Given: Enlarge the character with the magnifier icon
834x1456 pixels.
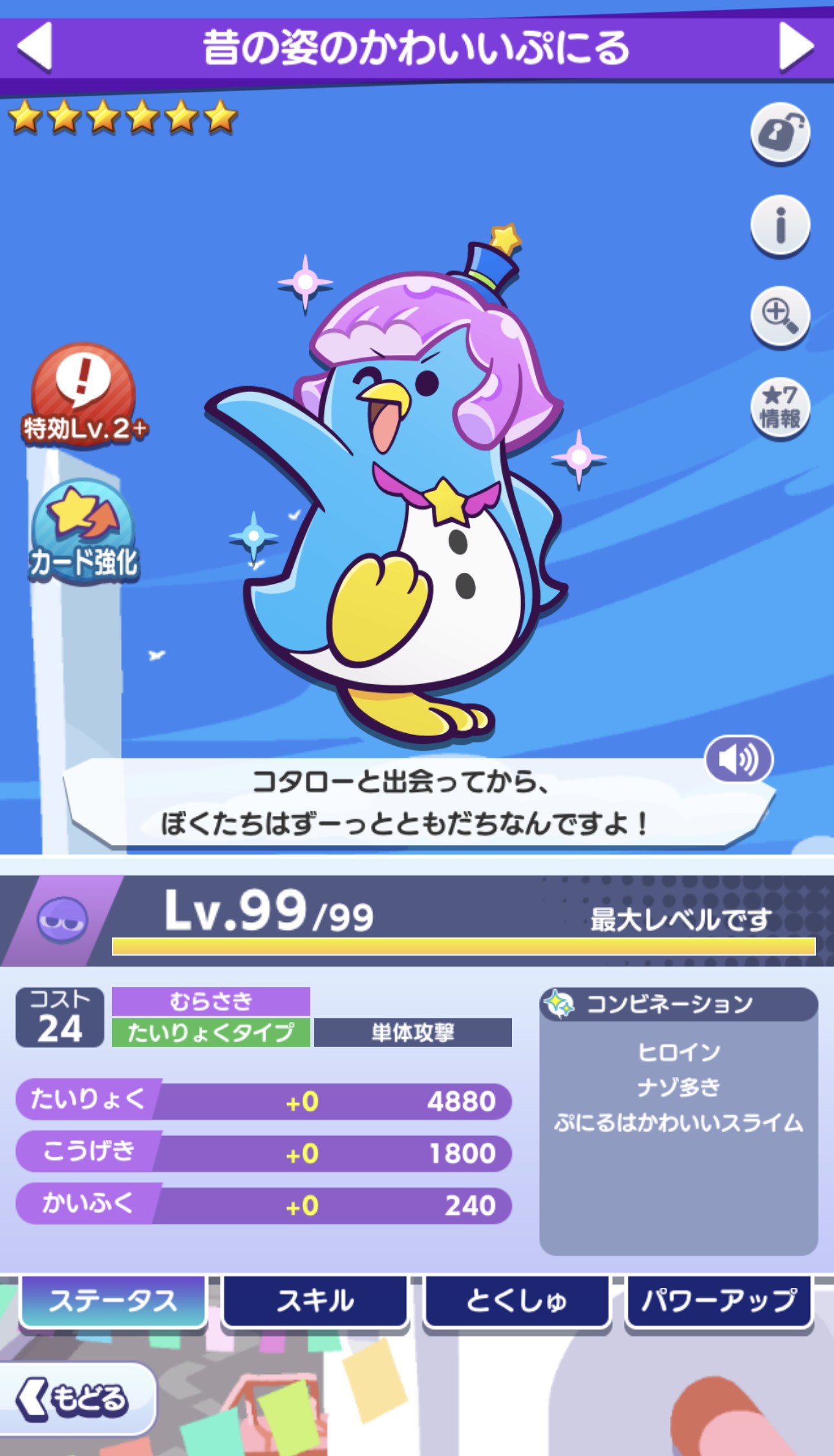Looking at the screenshot, I should tap(780, 317).
